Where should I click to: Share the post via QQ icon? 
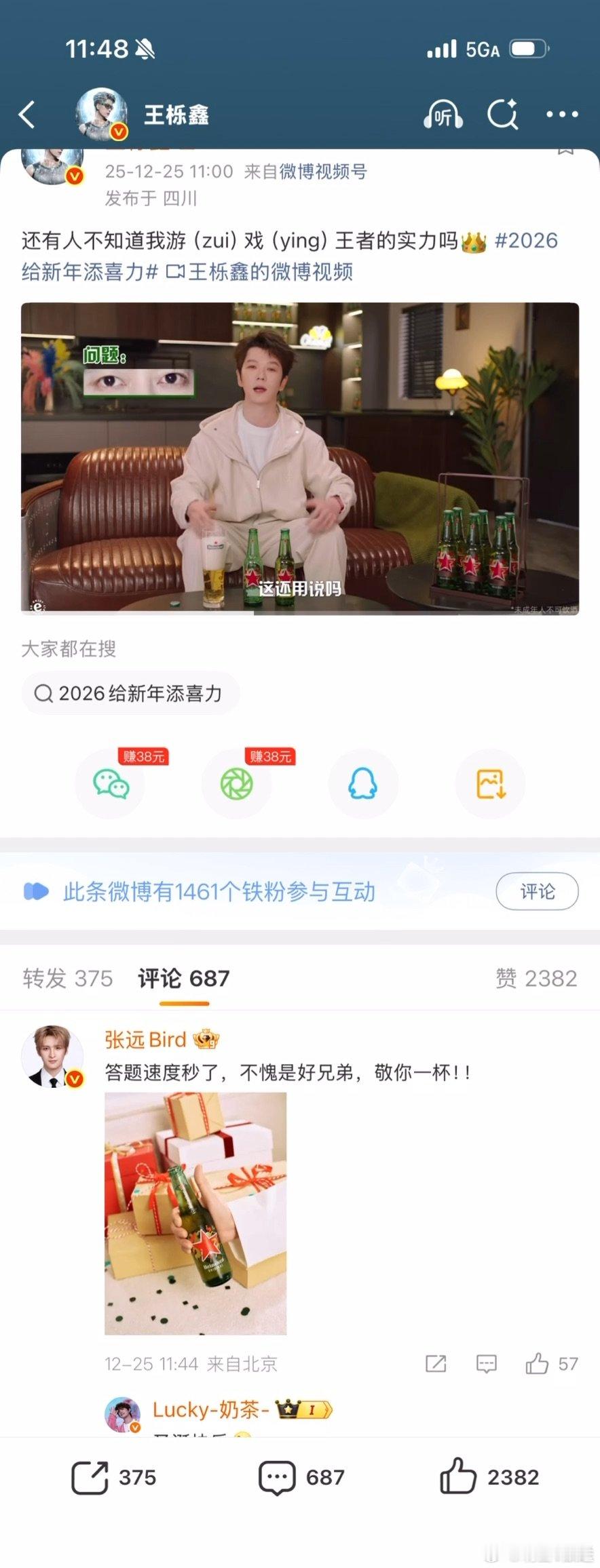[363, 783]
